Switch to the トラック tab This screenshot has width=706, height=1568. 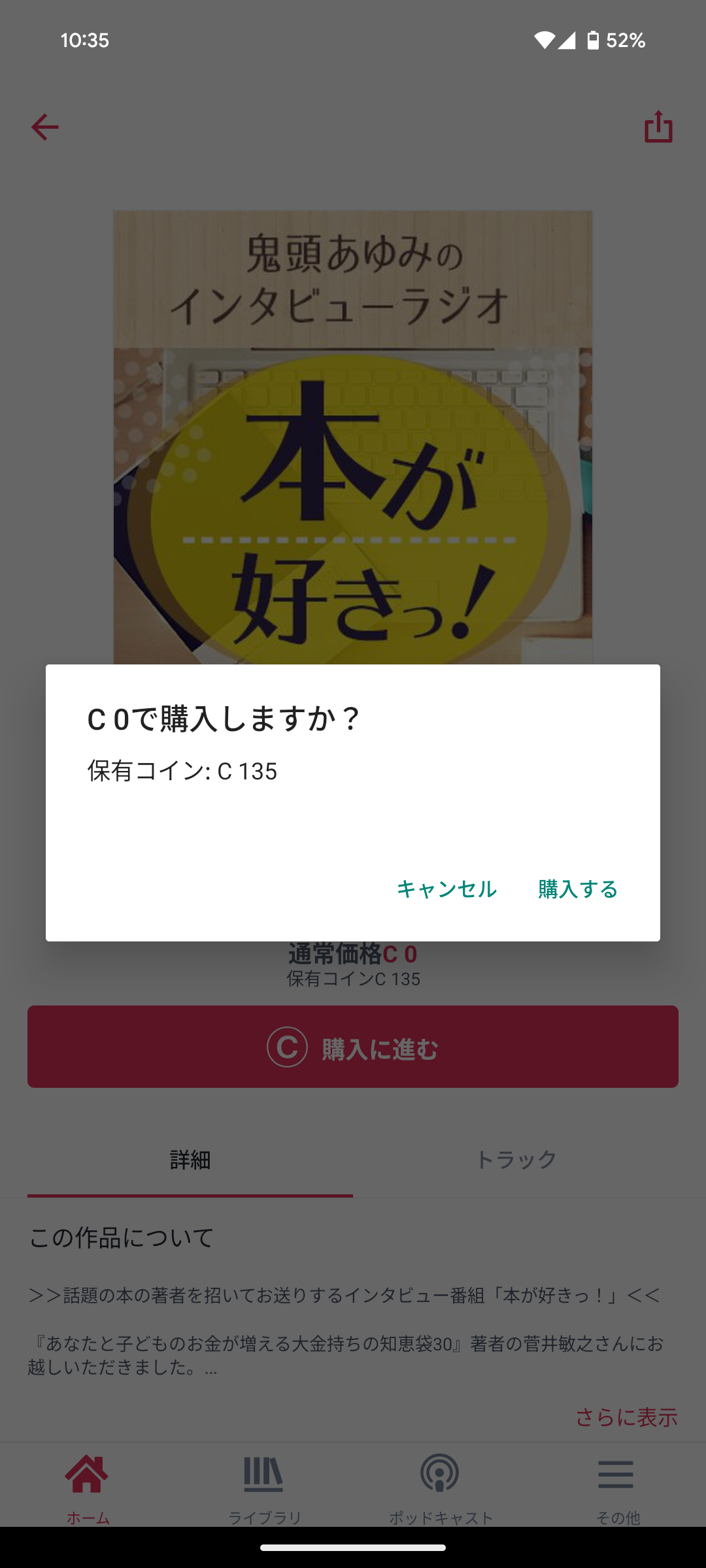click(x=516, y=1160)
